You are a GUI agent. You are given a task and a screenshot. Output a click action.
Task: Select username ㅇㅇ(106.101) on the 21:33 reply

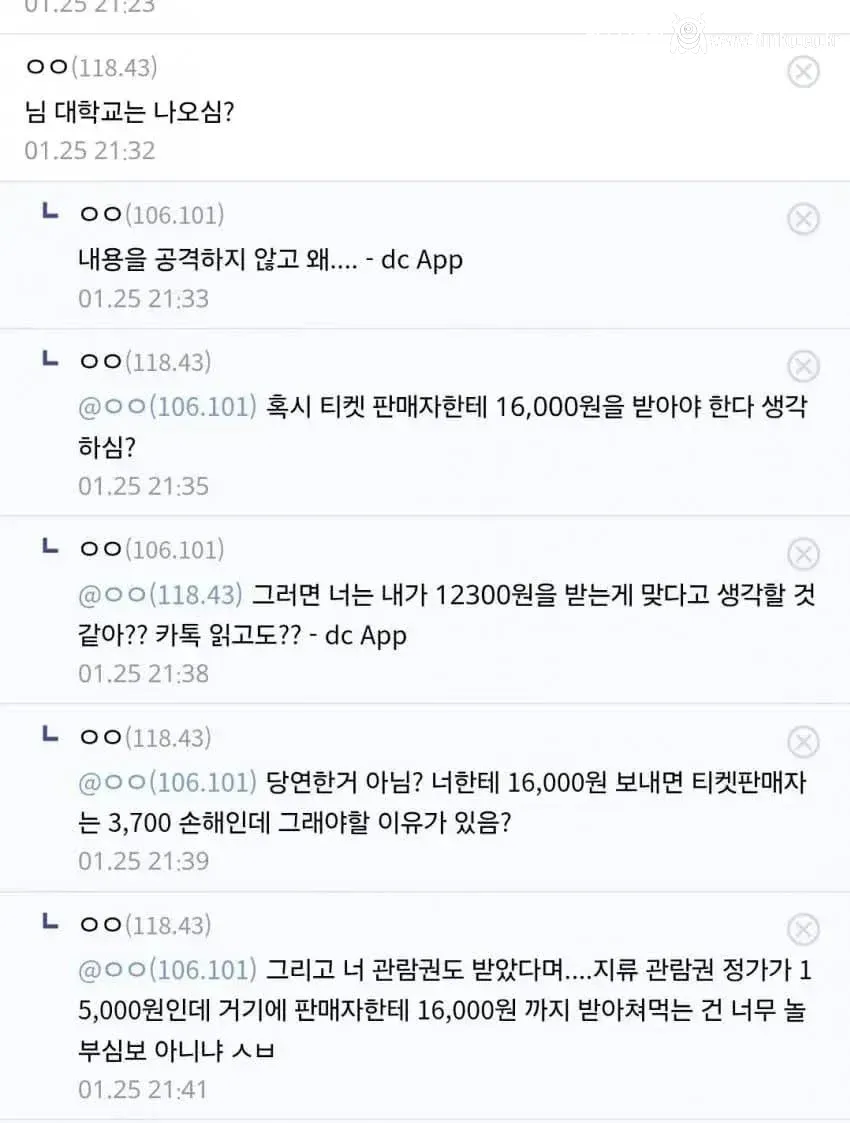[x=150, y=214]
